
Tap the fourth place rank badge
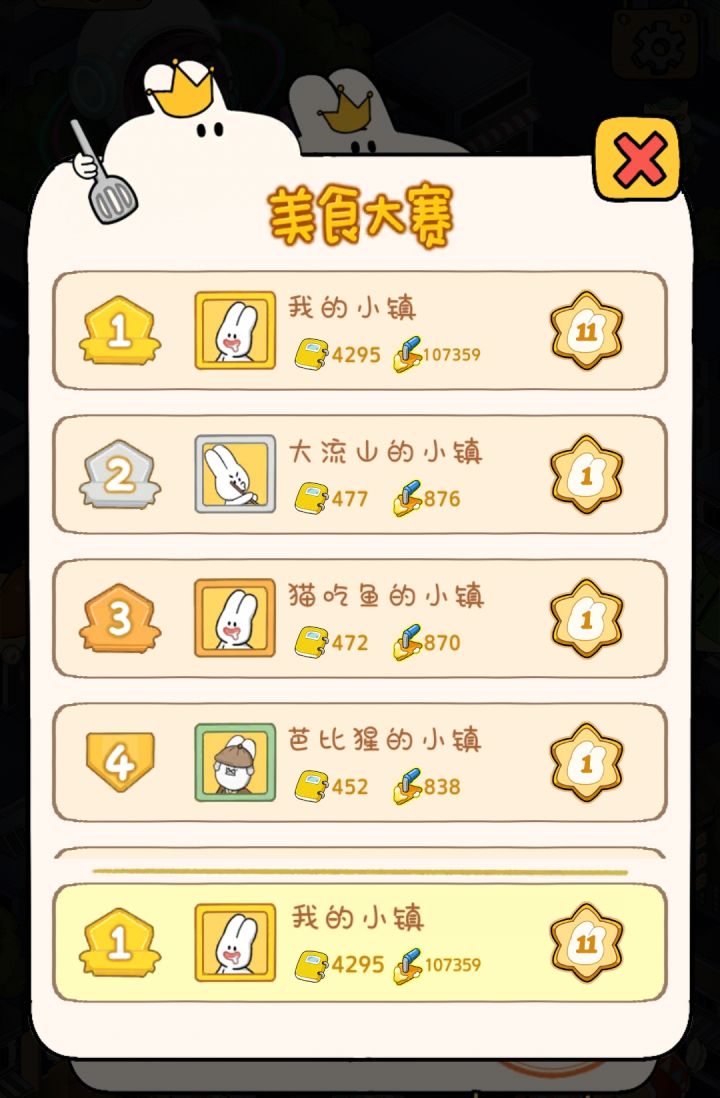tap(119, 761)
